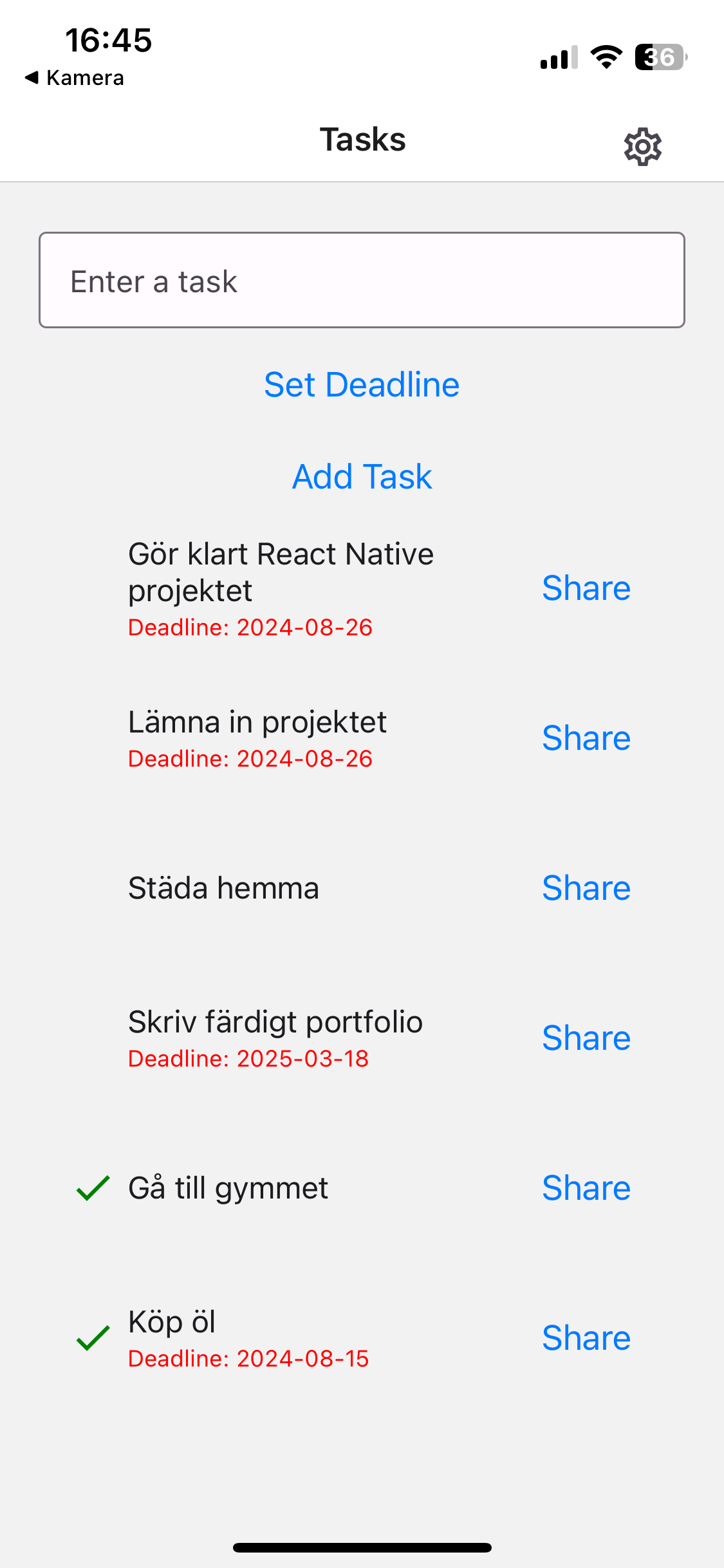Share the Gör klart React Native projektet task

586,588
